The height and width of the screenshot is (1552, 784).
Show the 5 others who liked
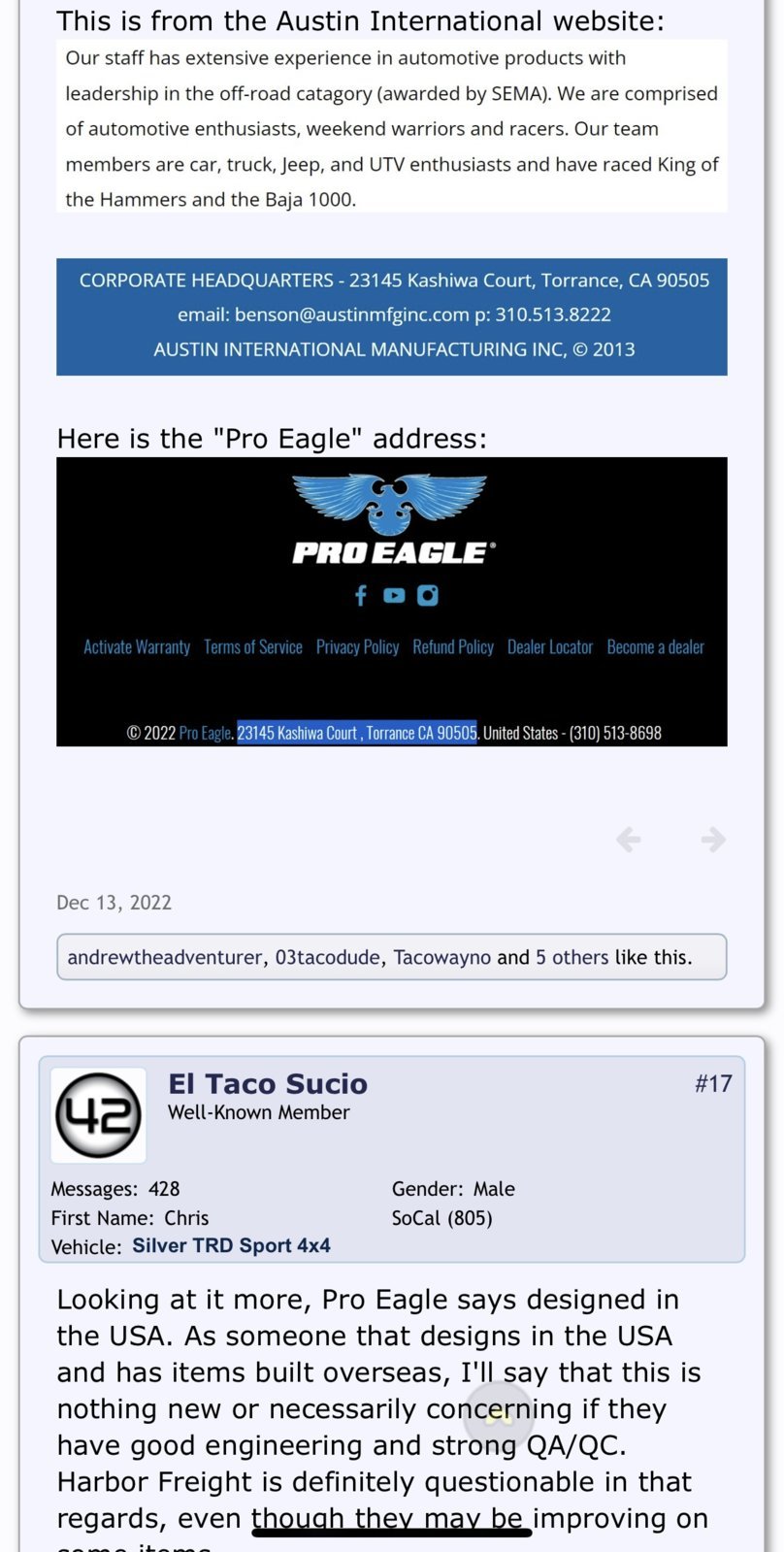(572, 957)
